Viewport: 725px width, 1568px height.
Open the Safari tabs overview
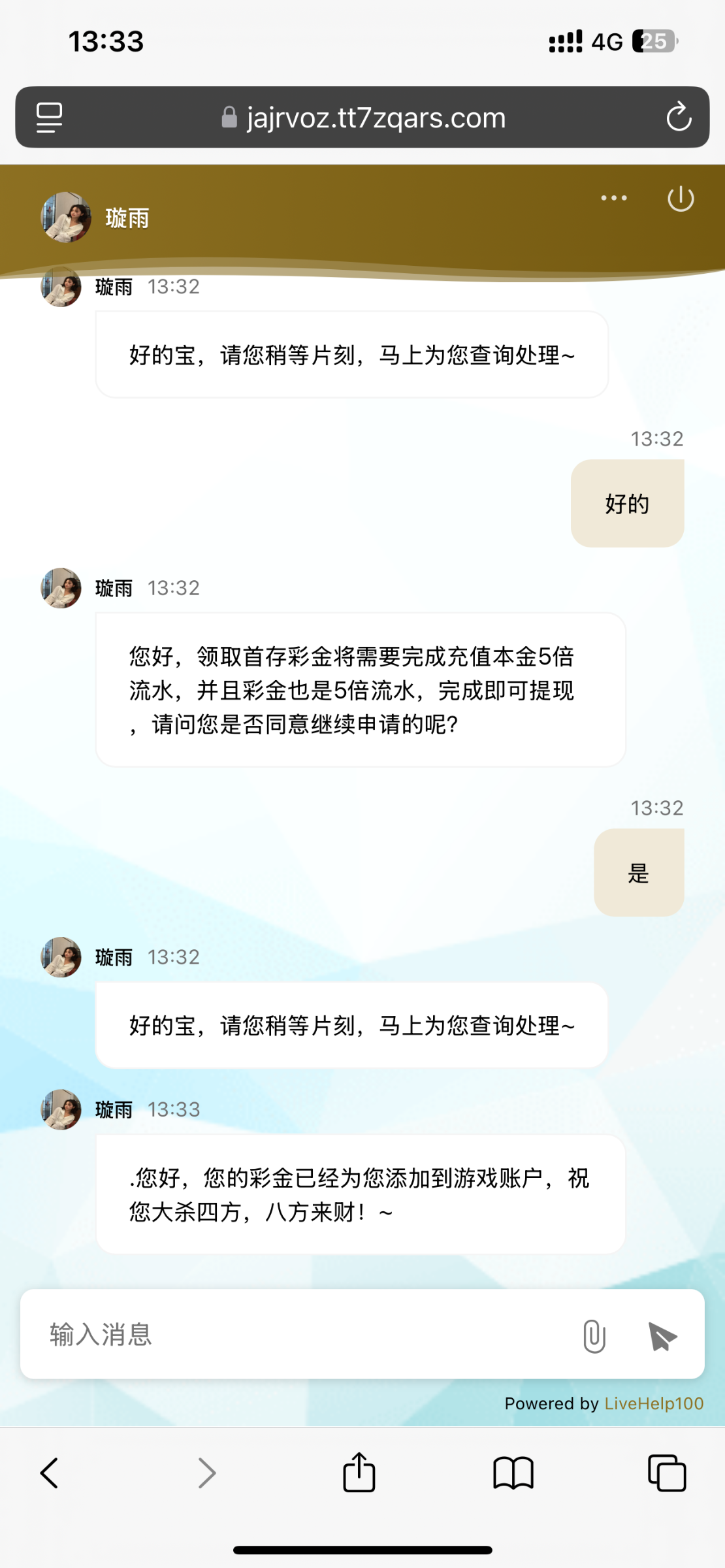coord(666,1473)
